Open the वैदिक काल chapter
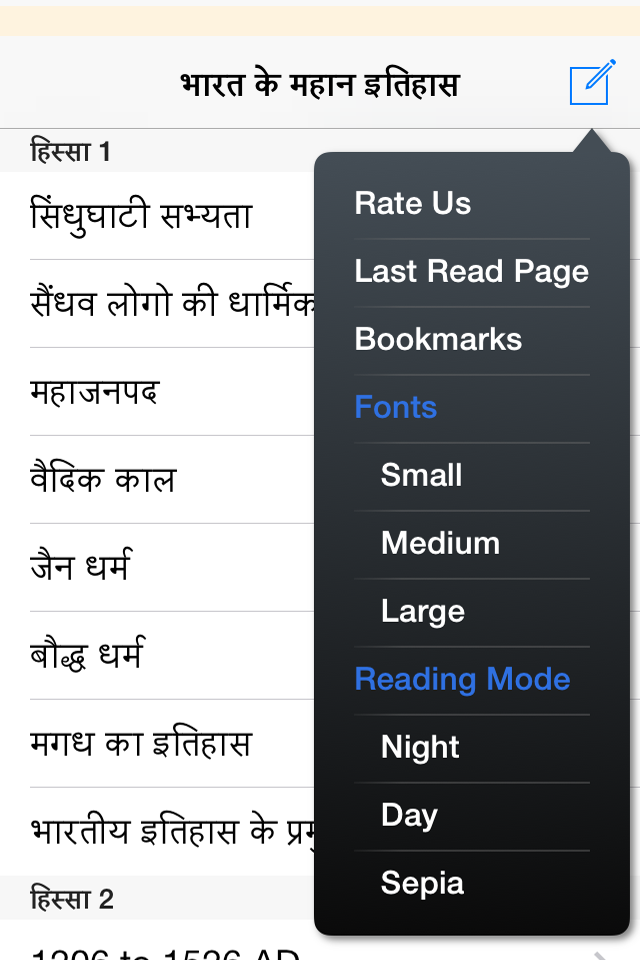 (157, 479)
